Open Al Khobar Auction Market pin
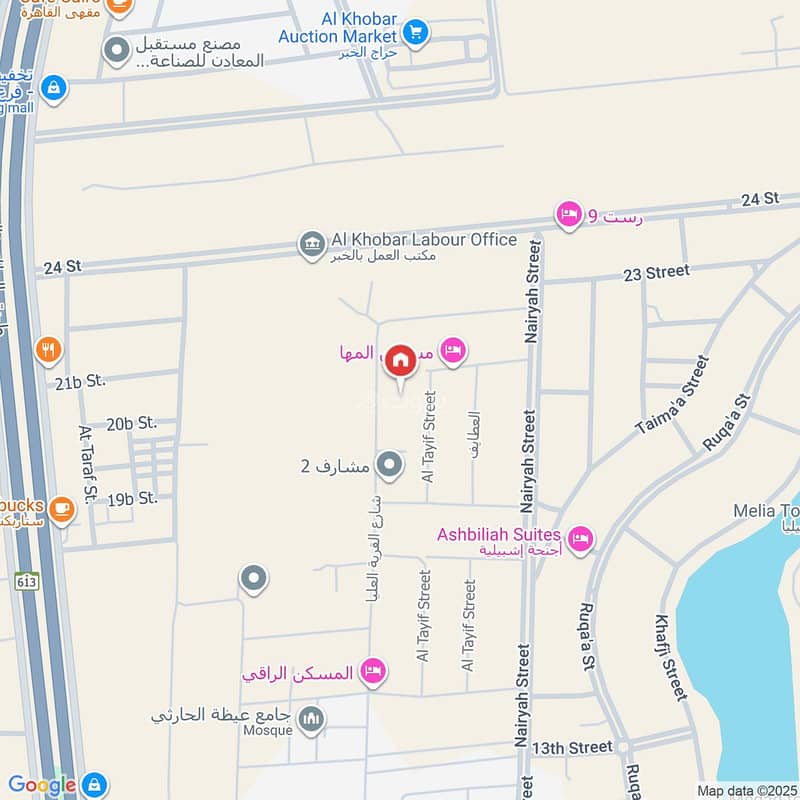Viewport: 800px width, 800px height. 417,33
